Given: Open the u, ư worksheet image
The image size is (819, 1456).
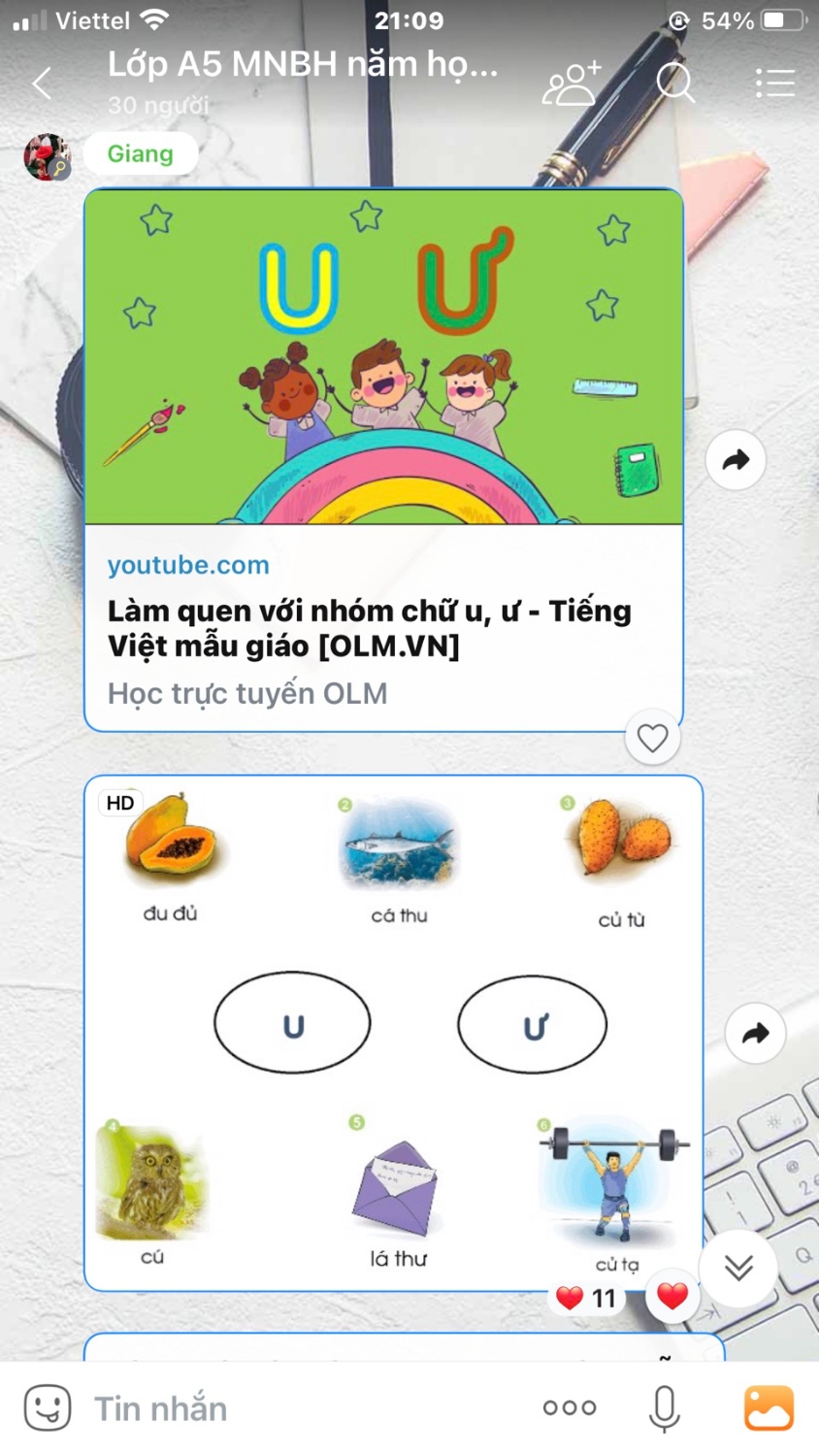Looking at the screenshot, I should (393, 1033).
